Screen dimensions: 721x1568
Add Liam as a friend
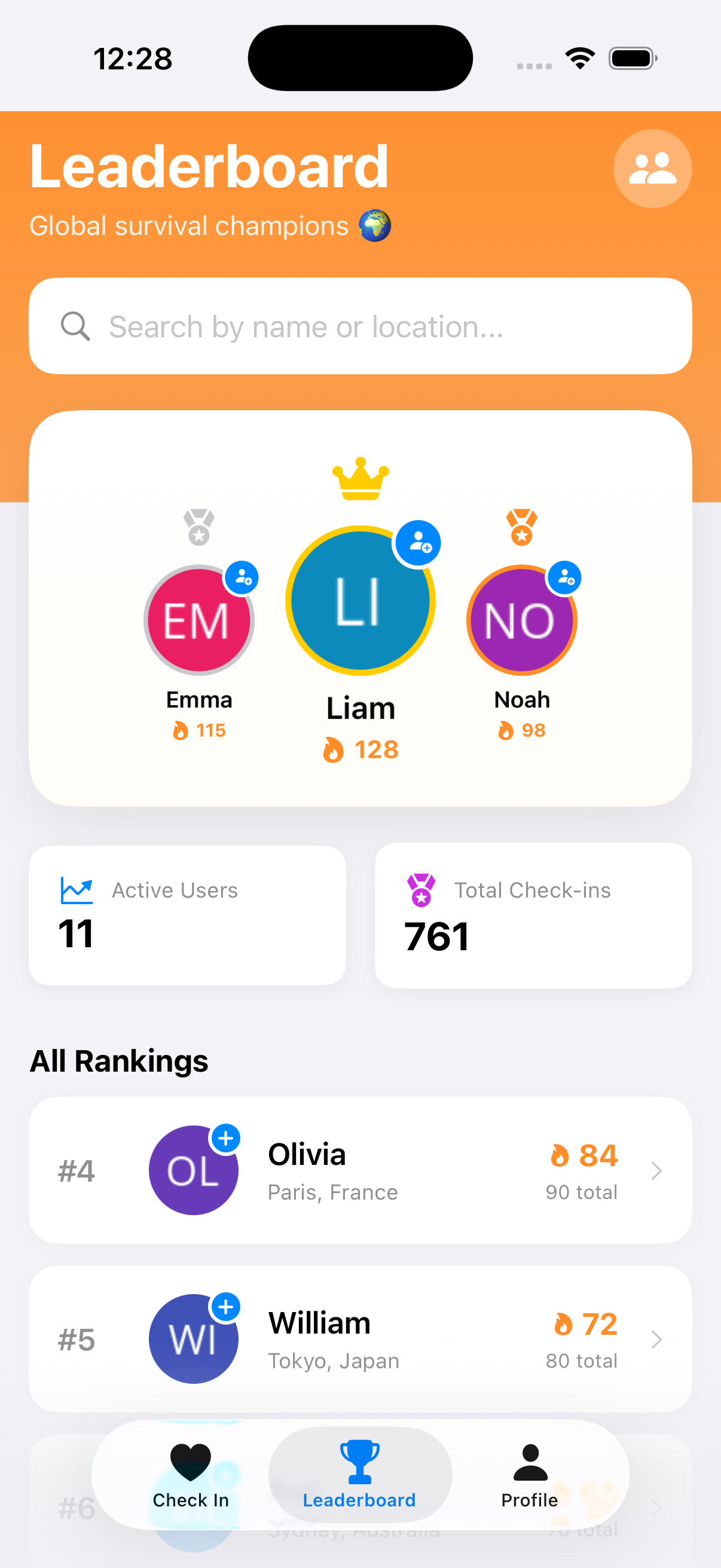pos(418,542)
